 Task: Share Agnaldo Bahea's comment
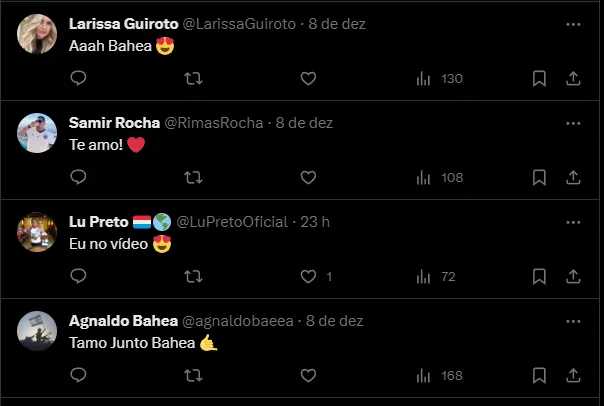[573, 376]
